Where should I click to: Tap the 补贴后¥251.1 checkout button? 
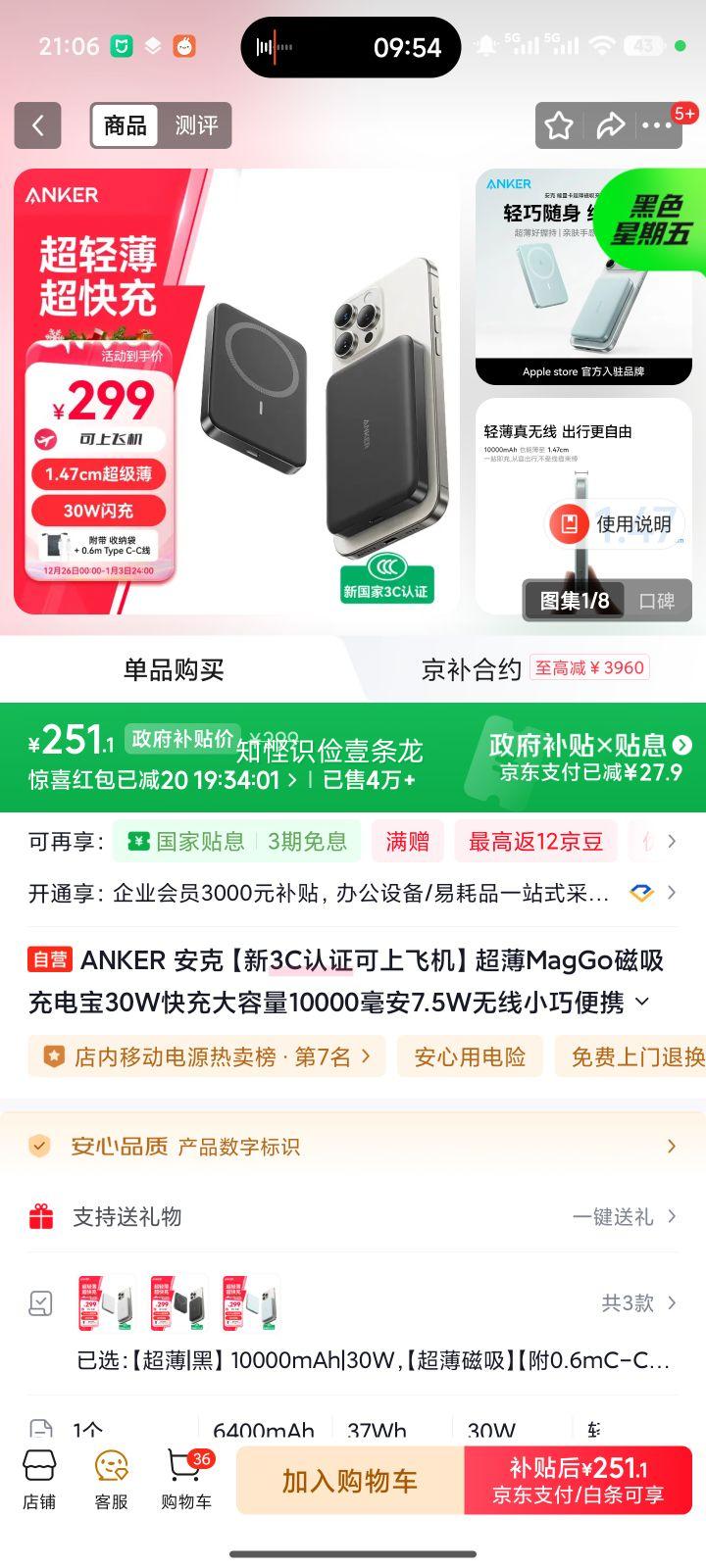[577, 1480]
